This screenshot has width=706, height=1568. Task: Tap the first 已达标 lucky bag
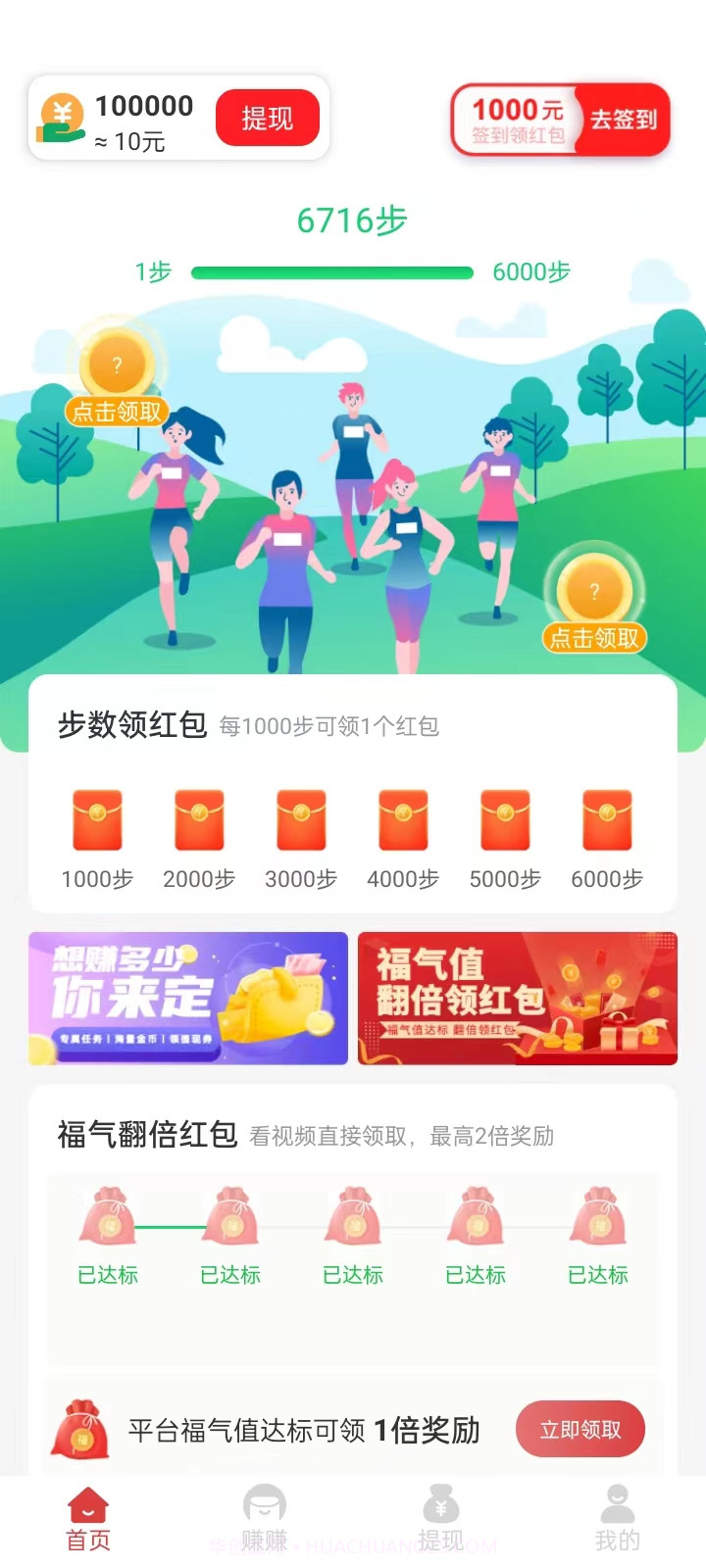pyautogui.click(x=108, y=1218)
